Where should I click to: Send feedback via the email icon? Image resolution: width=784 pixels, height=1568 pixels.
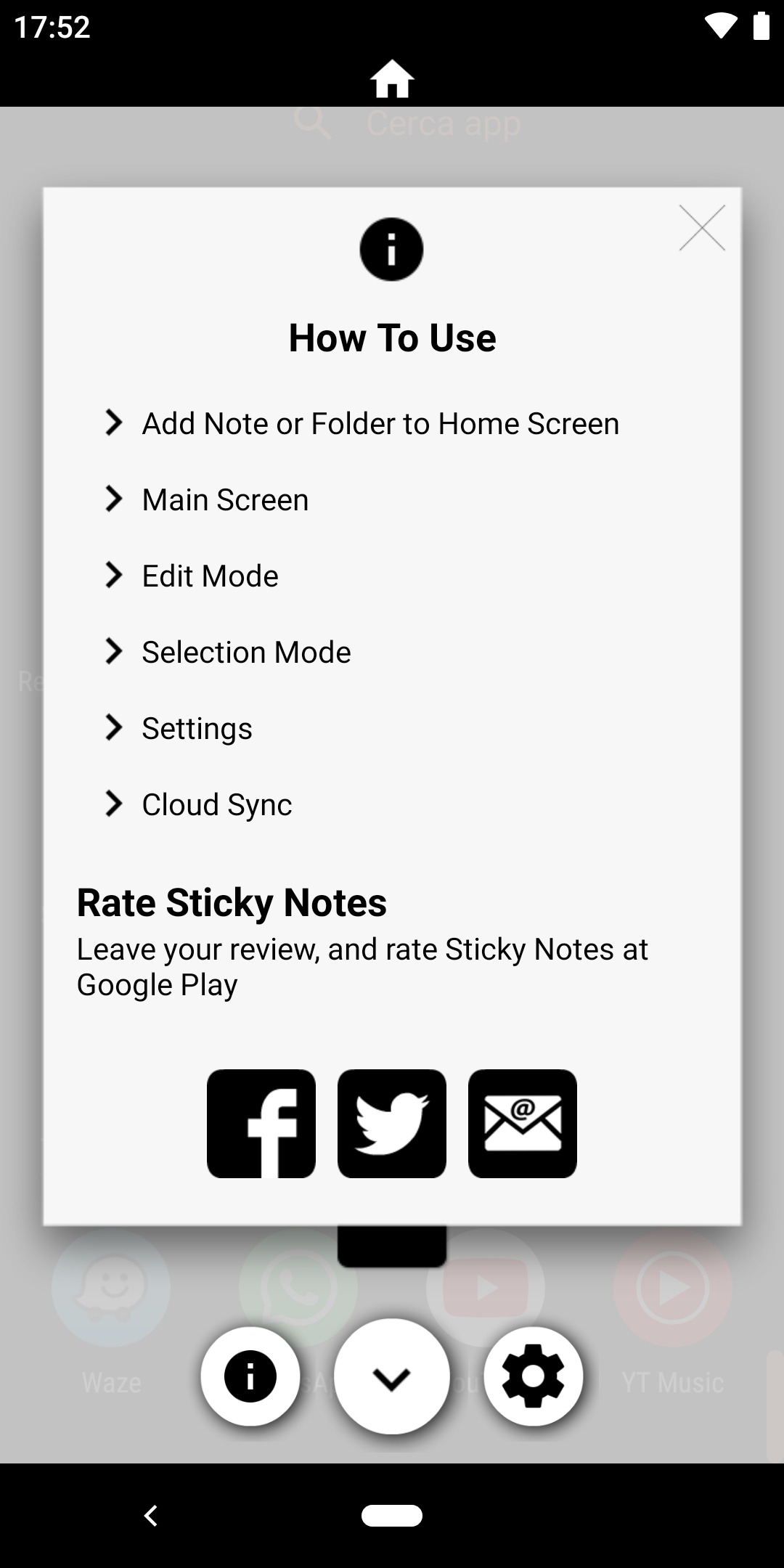[523, 1124]
